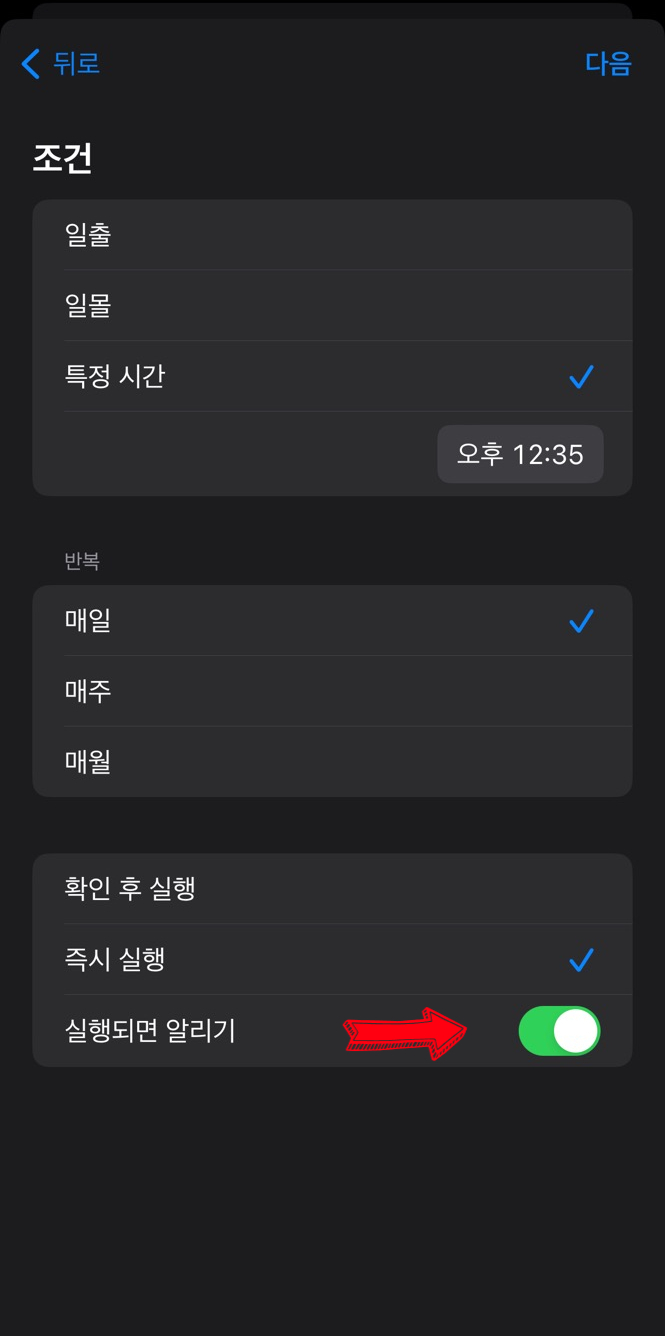
Task: Choose 특정 시간 as the condition
Action: tap(332, 376)
